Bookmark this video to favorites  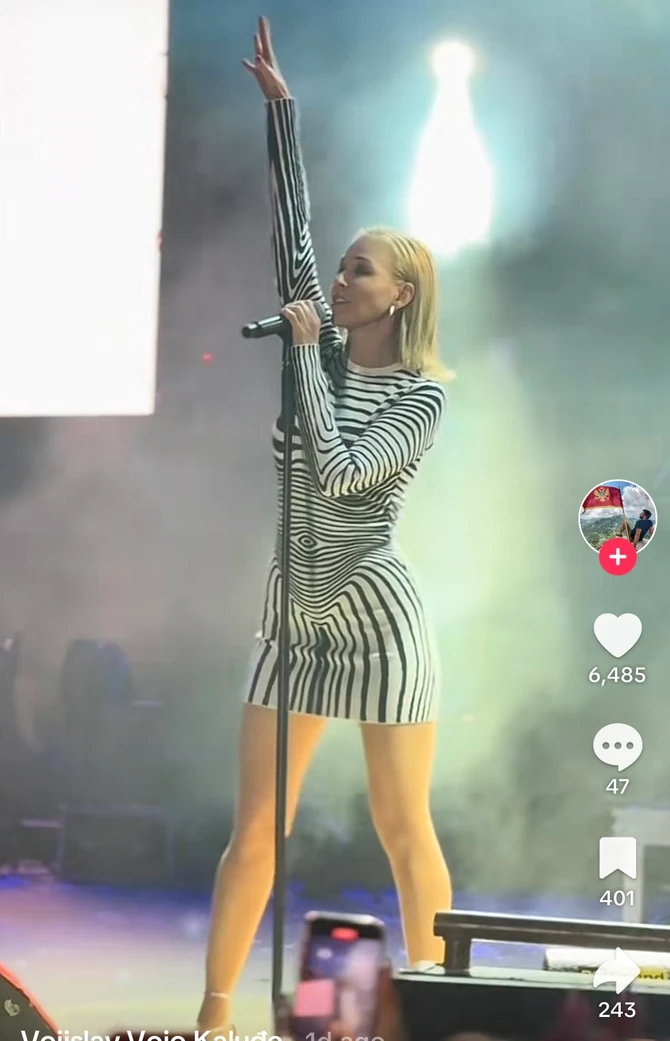(x=617, y=858)
